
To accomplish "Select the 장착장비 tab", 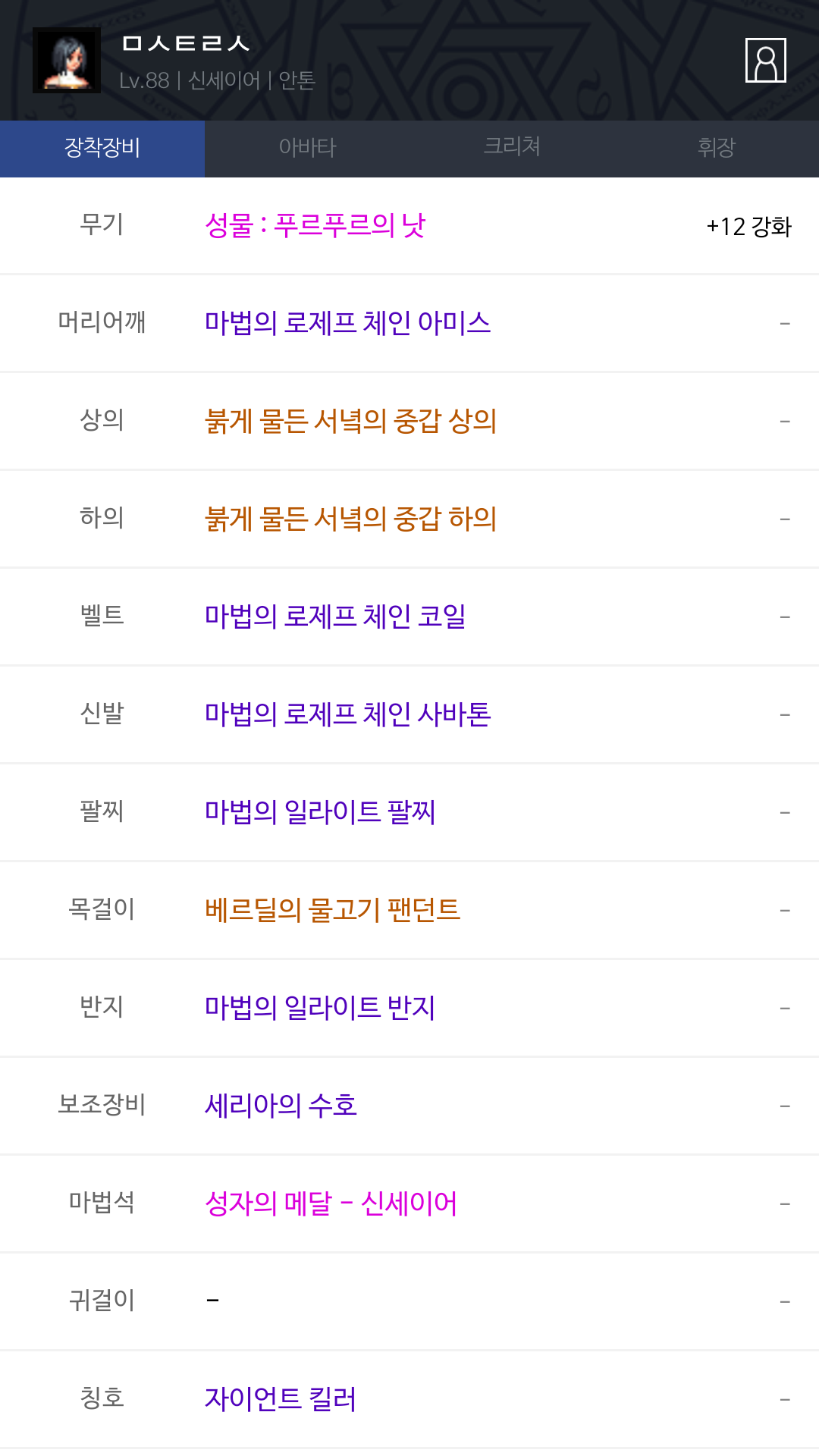I will 102,148.
